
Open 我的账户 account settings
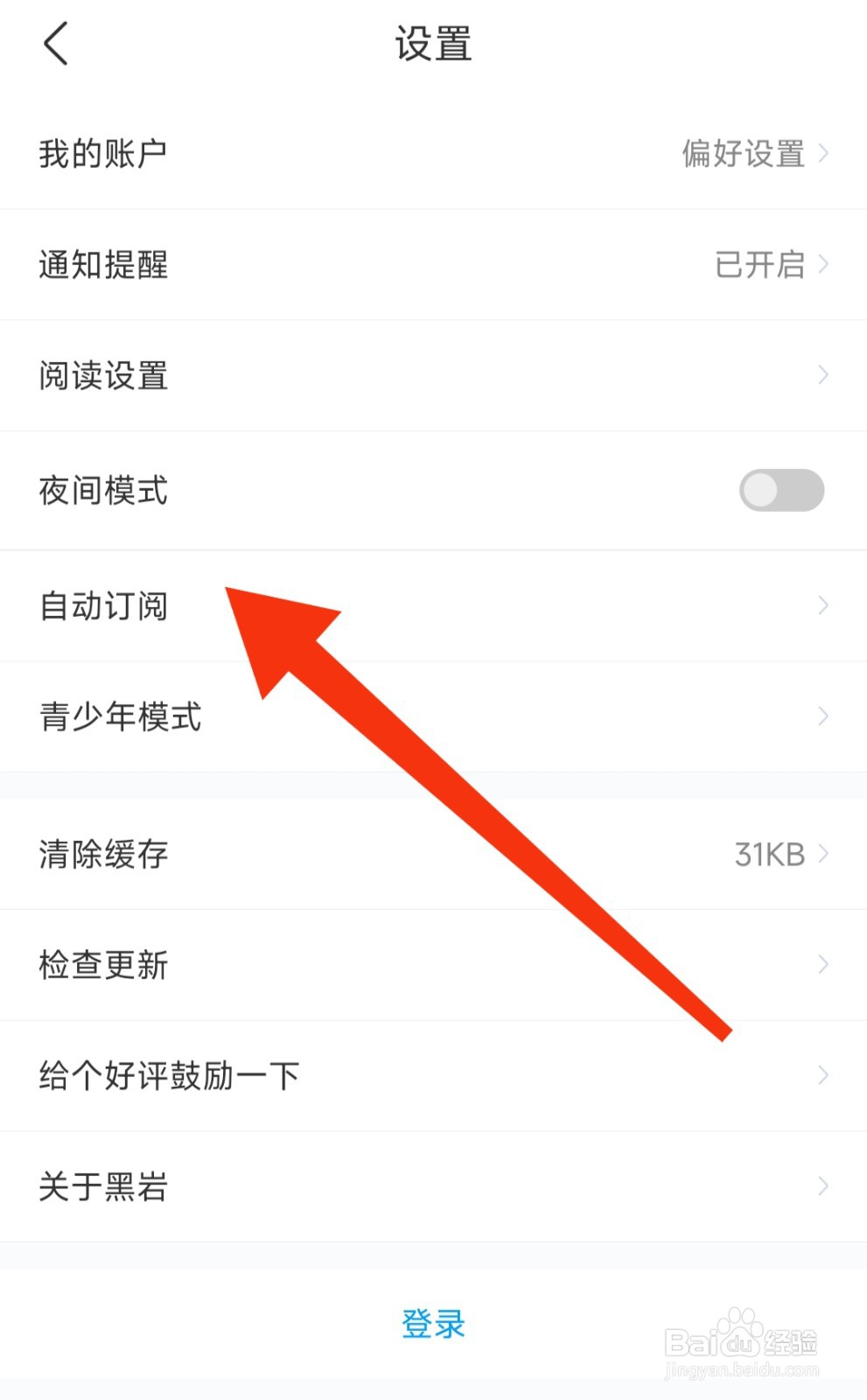(101, 153)
